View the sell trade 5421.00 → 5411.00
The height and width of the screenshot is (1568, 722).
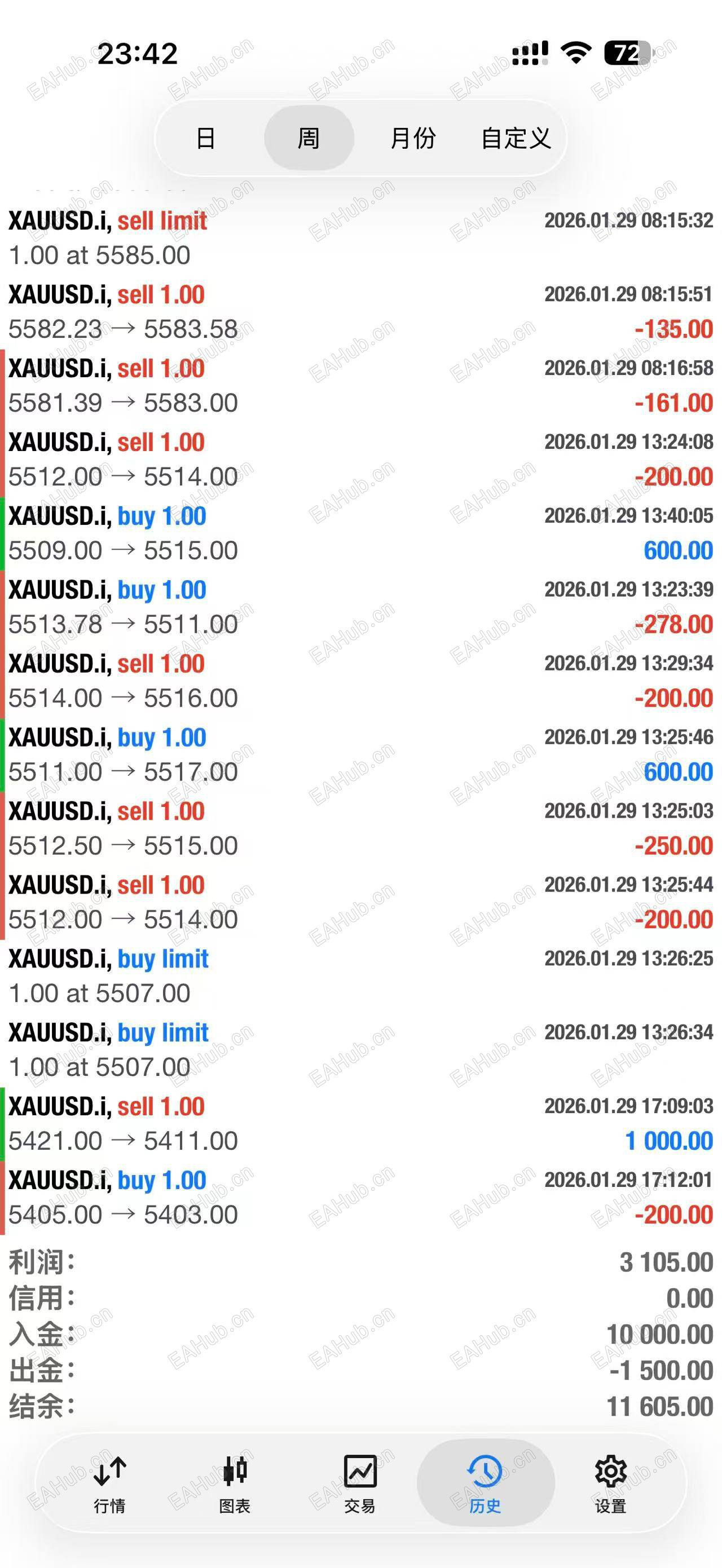tap(361, 1124)
